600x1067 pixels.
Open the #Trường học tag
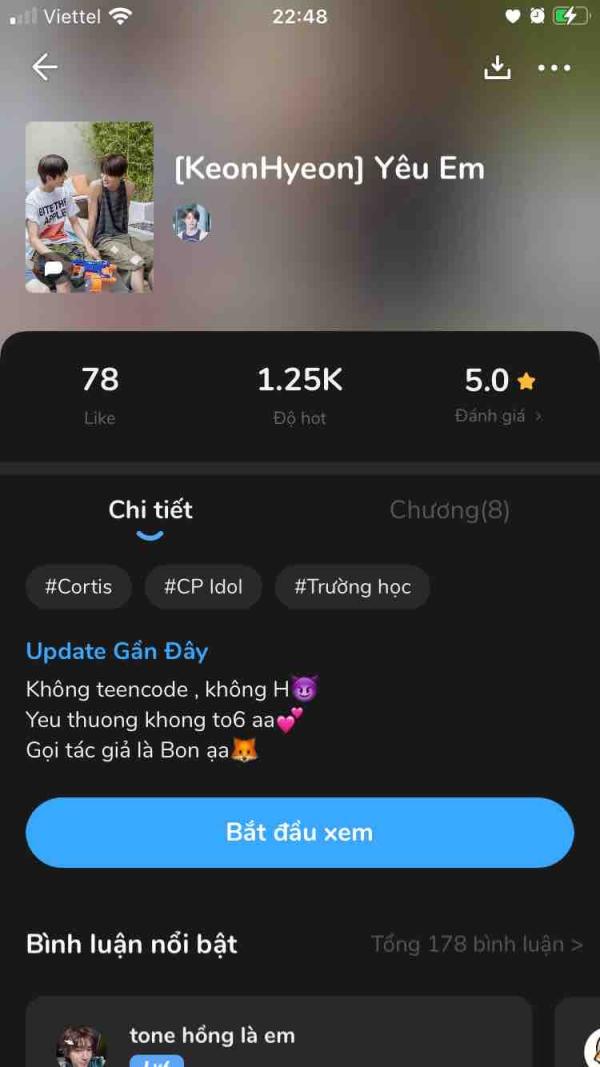[352, 587]
